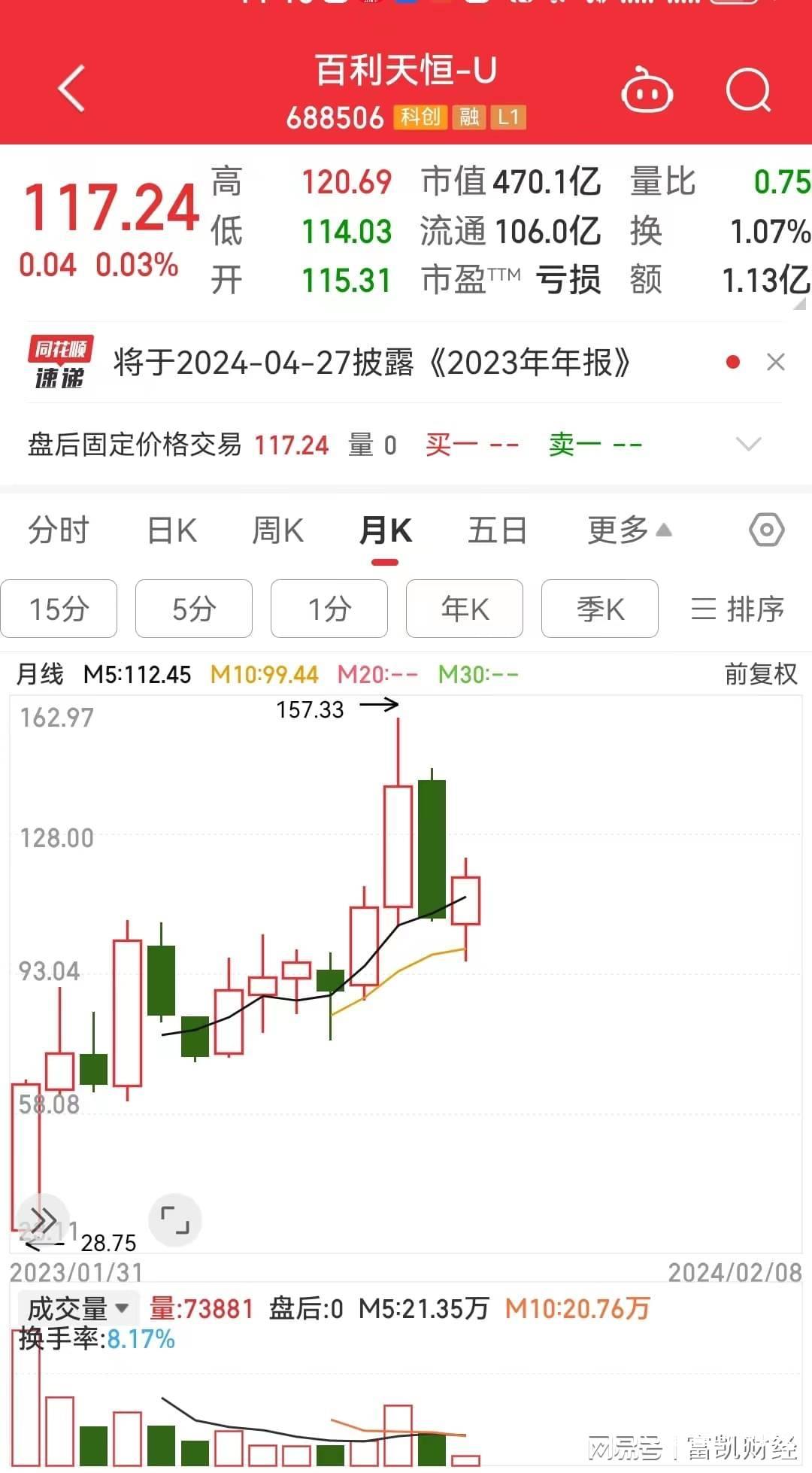Choose the 15分 interval

59,609
